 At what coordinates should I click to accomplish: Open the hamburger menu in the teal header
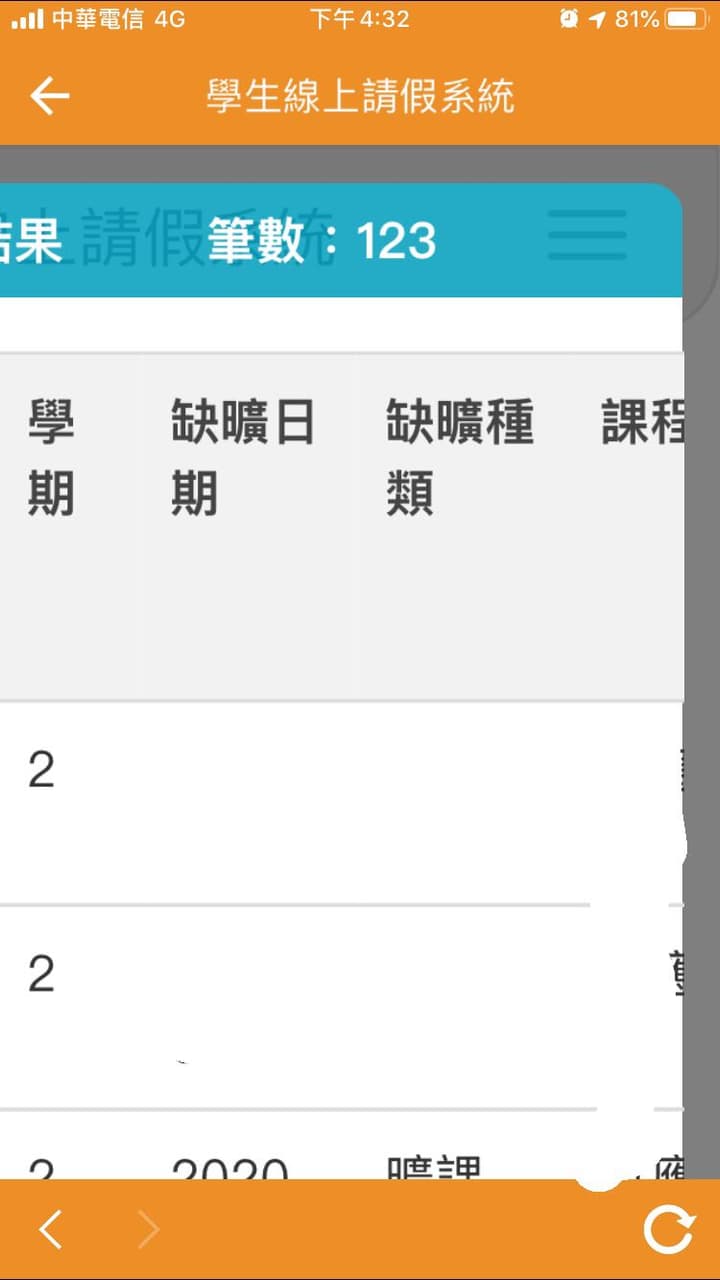587,236
